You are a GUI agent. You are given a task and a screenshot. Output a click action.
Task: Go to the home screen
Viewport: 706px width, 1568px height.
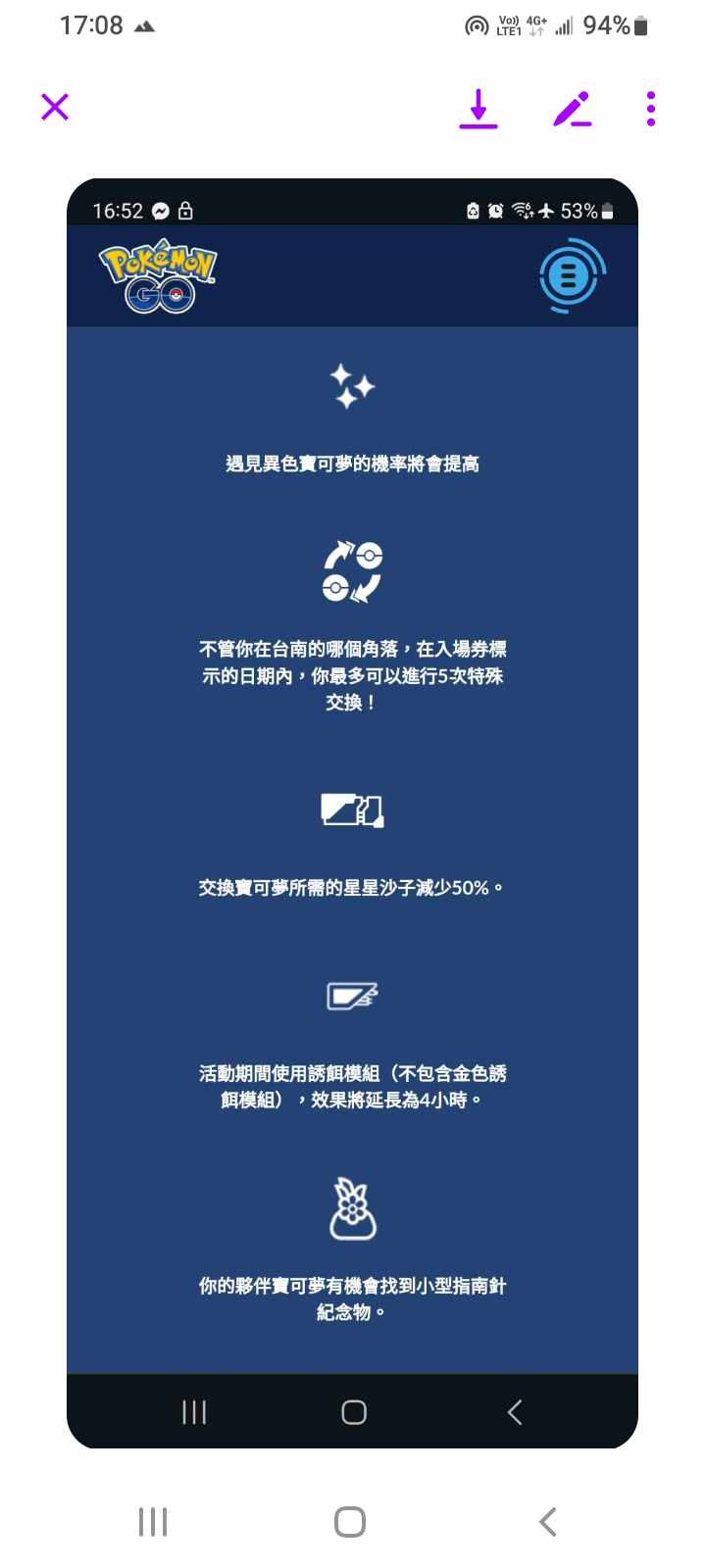pyautogui.click(x=350, y=1522)
